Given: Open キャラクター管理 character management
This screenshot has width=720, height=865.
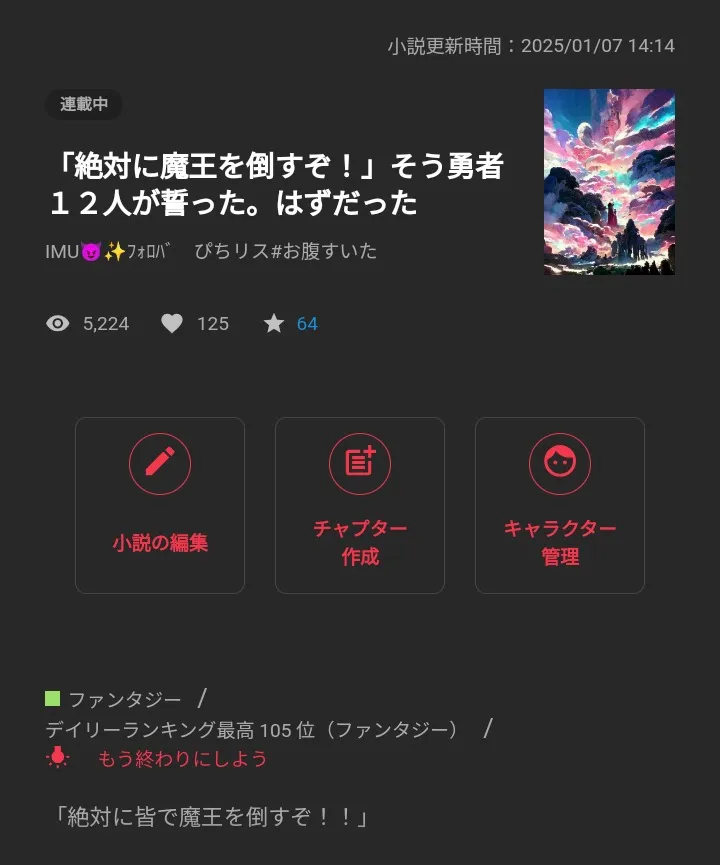Looking at the screenshot, I should coord(560,505).
